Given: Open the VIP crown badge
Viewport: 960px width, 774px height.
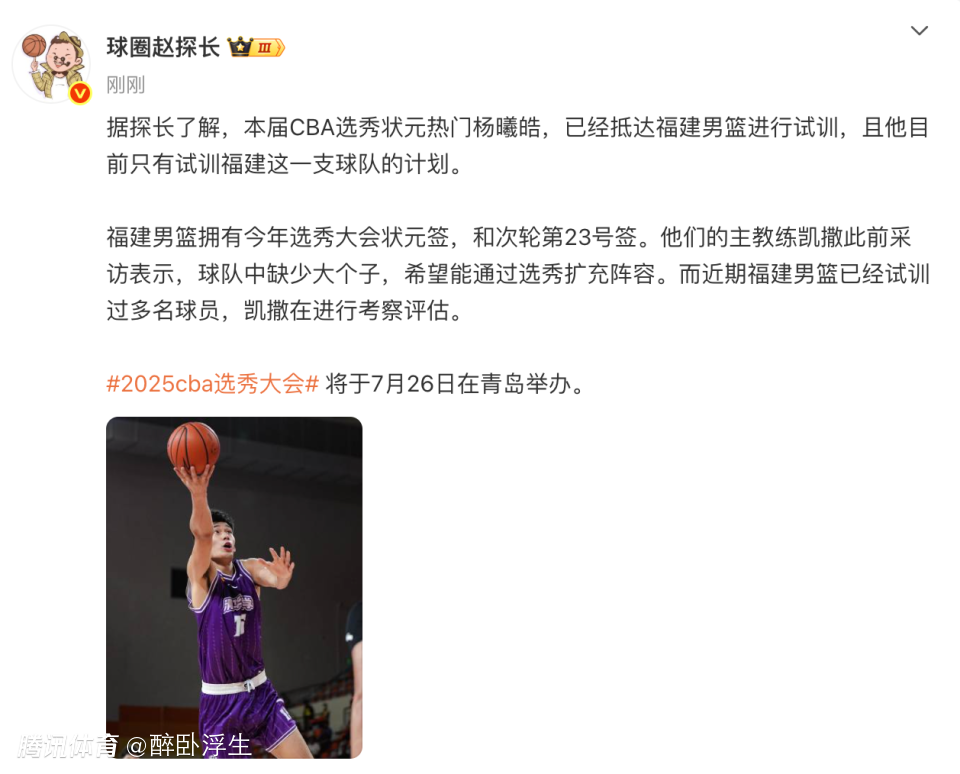Looking at the screenshot, I should (256, 47).
